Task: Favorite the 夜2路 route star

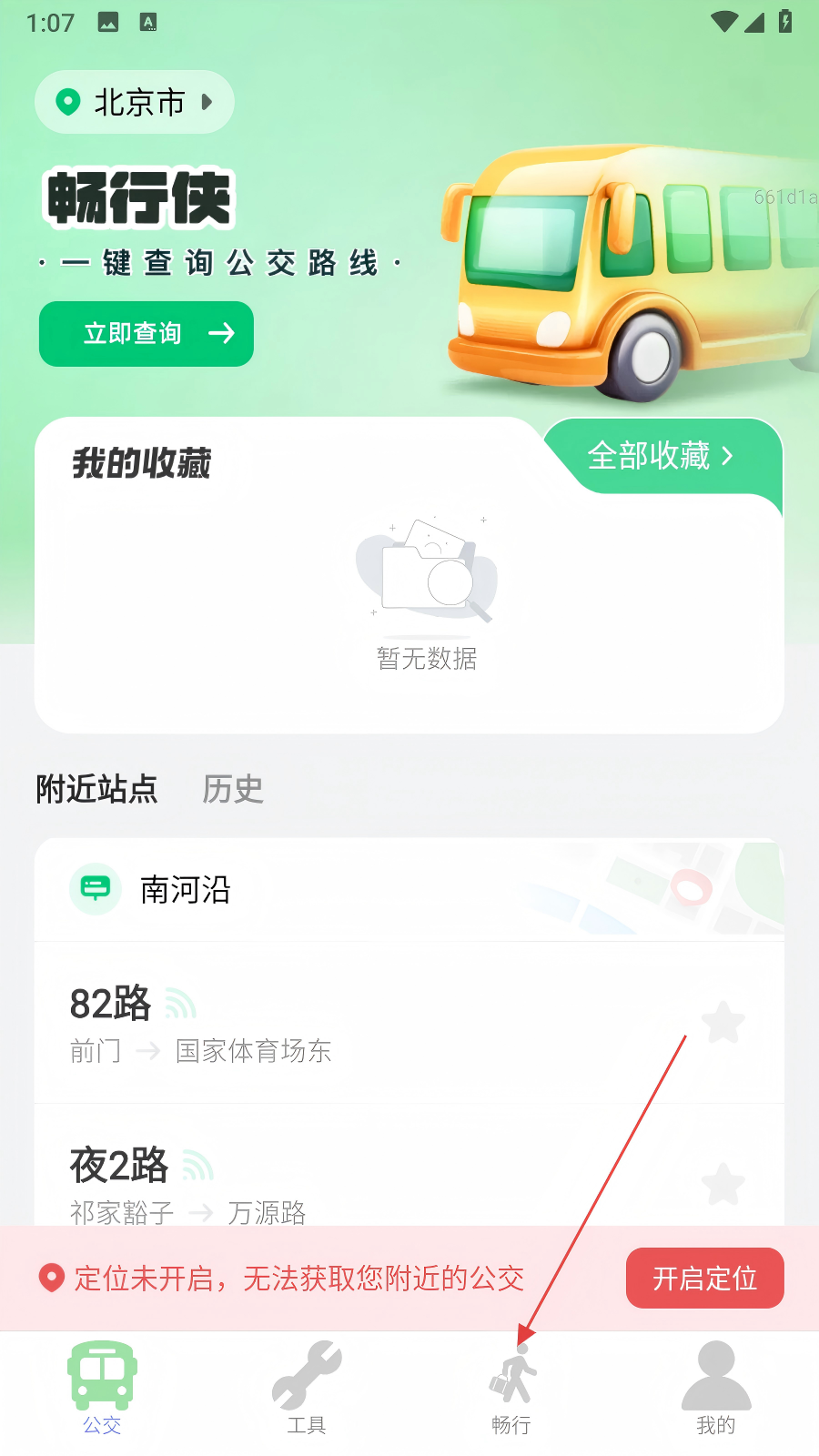Action: tap(723, 1184)
